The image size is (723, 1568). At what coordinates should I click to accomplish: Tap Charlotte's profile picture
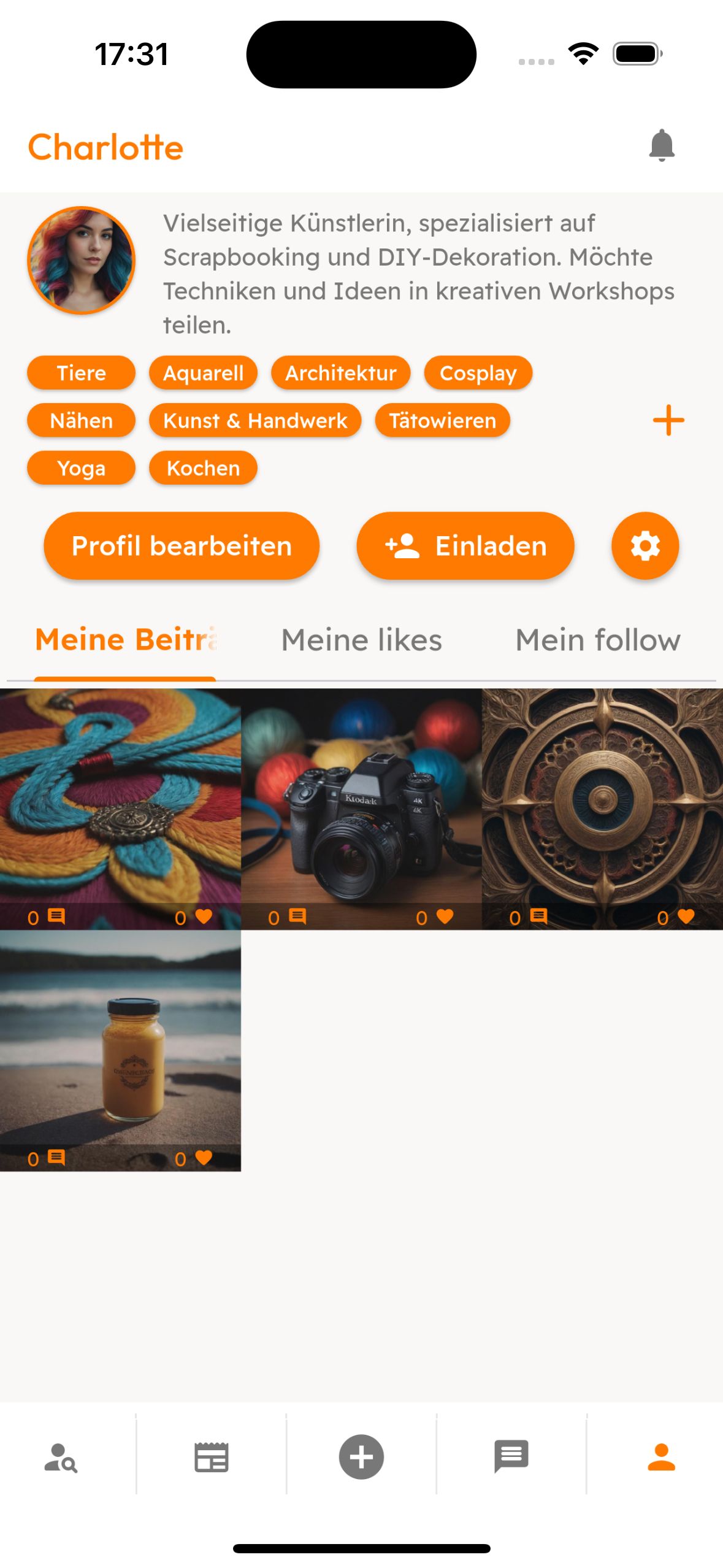[80, 260]
